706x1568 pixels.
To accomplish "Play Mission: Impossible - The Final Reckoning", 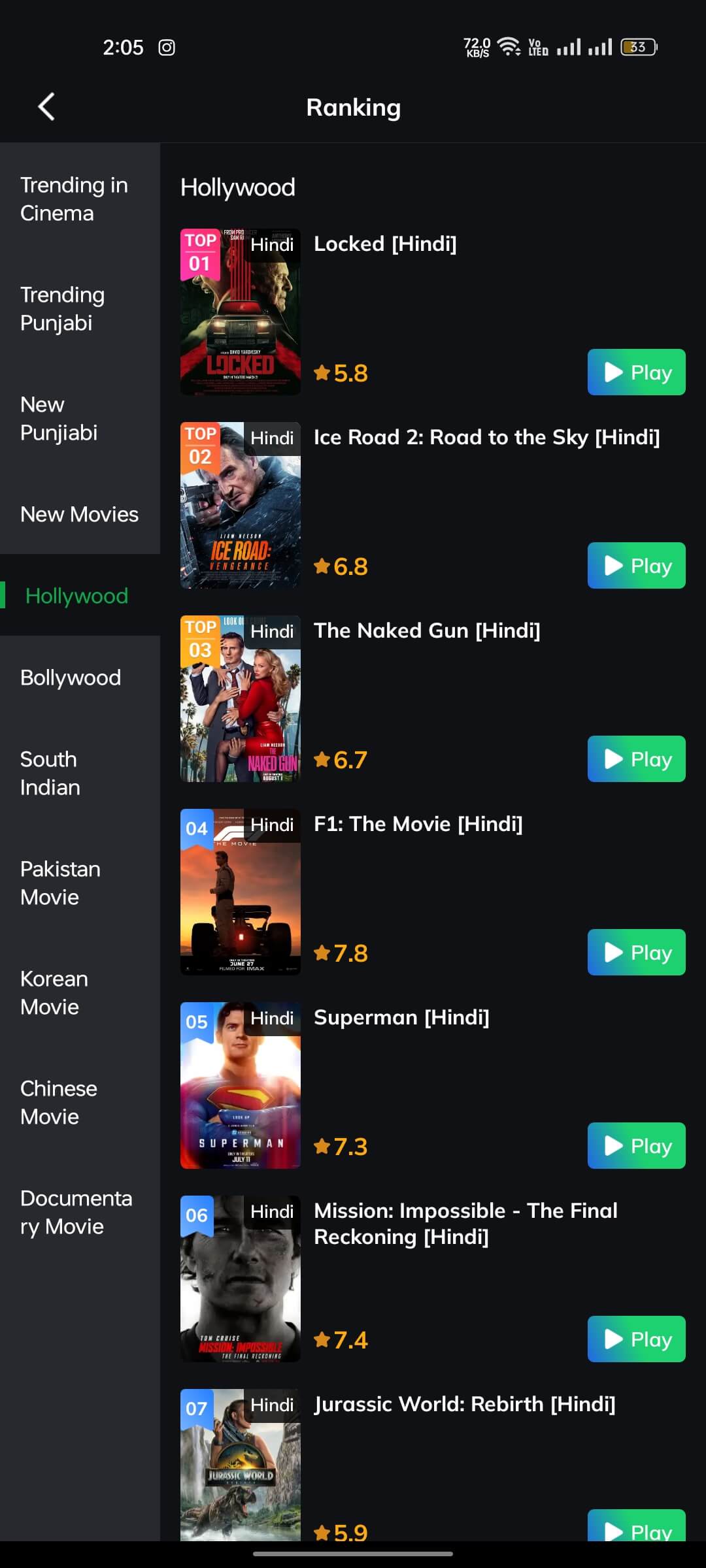I will tap(636, 1339).
